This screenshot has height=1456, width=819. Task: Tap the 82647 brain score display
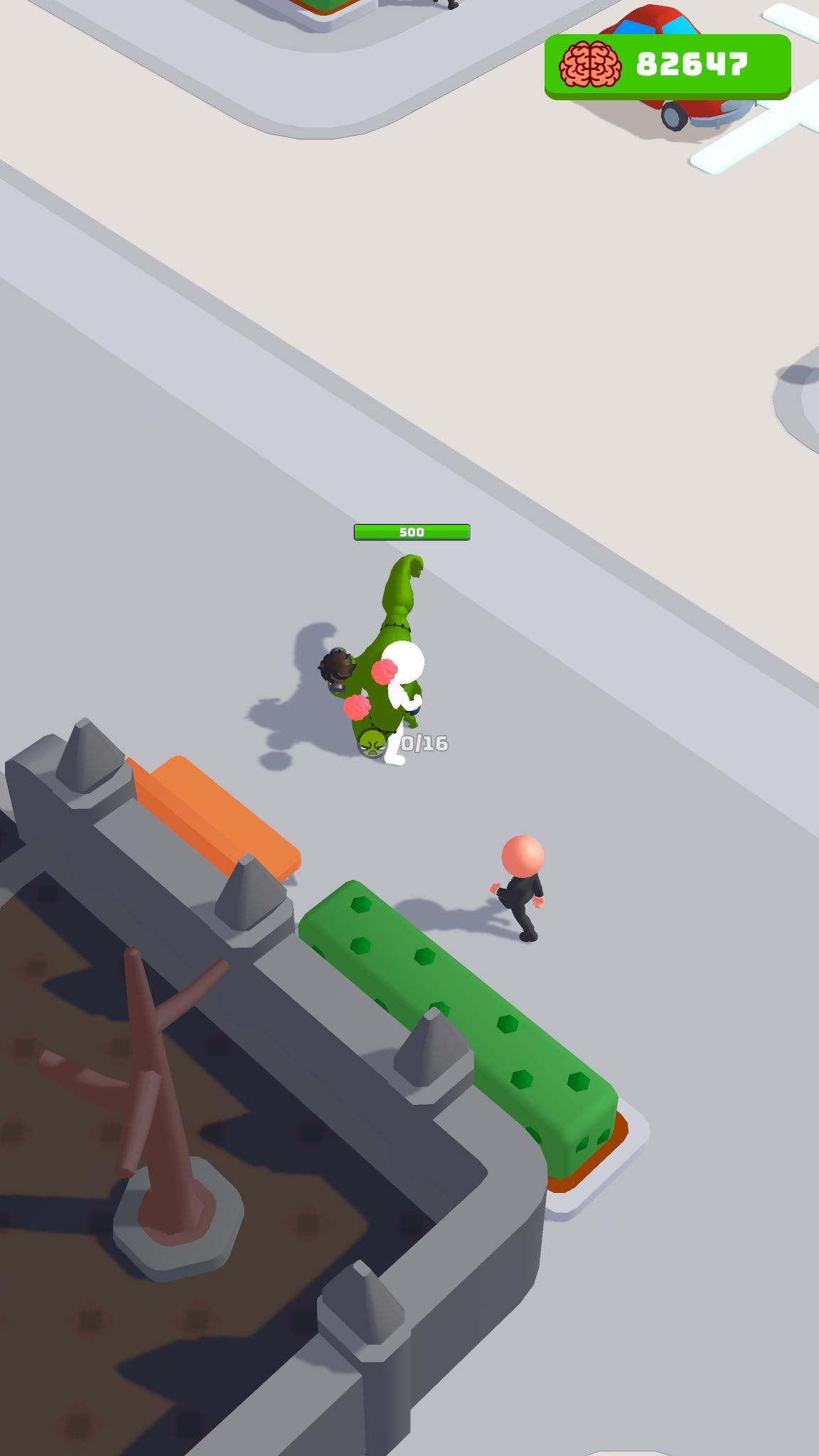pyautogui.click(x=685, y=65)
